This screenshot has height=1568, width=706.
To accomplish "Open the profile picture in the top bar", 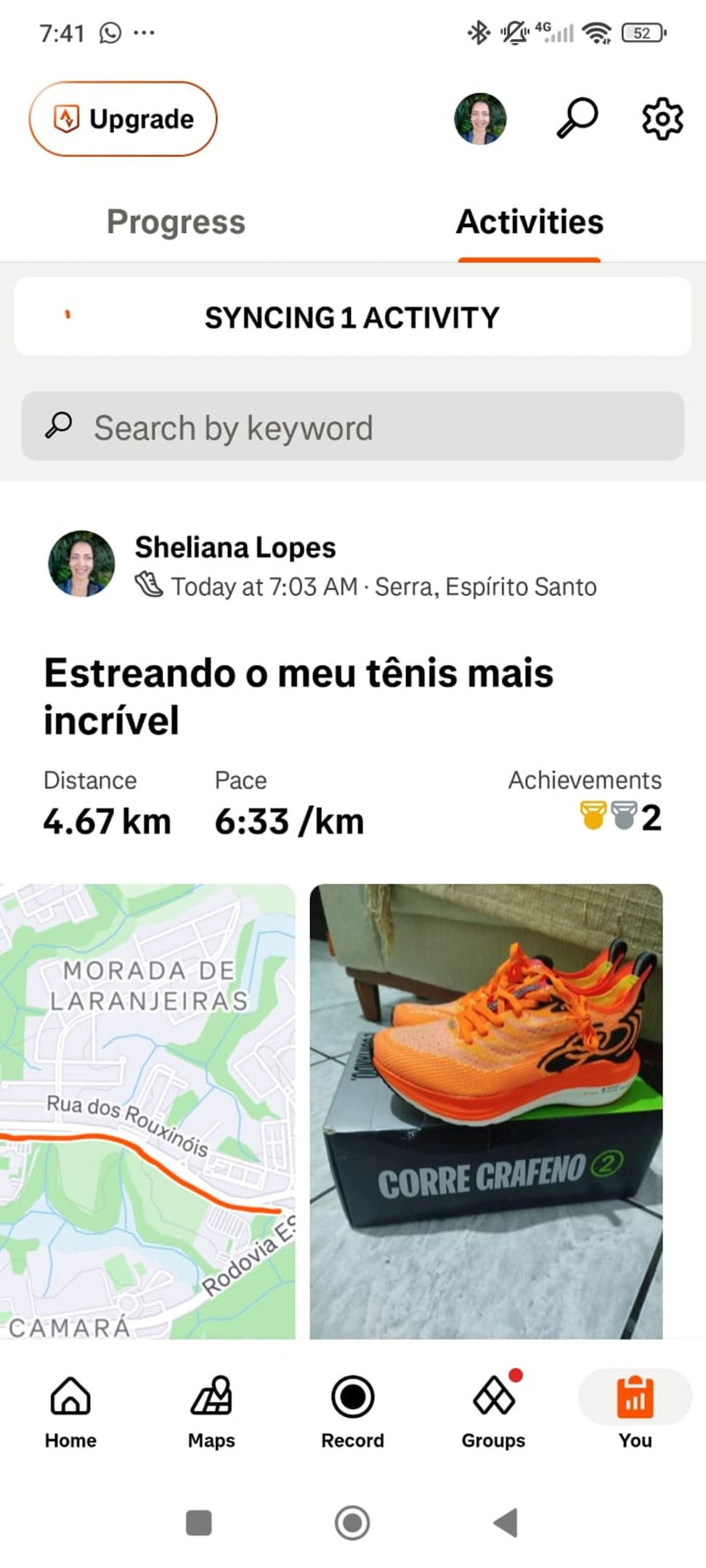I will [480, 118].
